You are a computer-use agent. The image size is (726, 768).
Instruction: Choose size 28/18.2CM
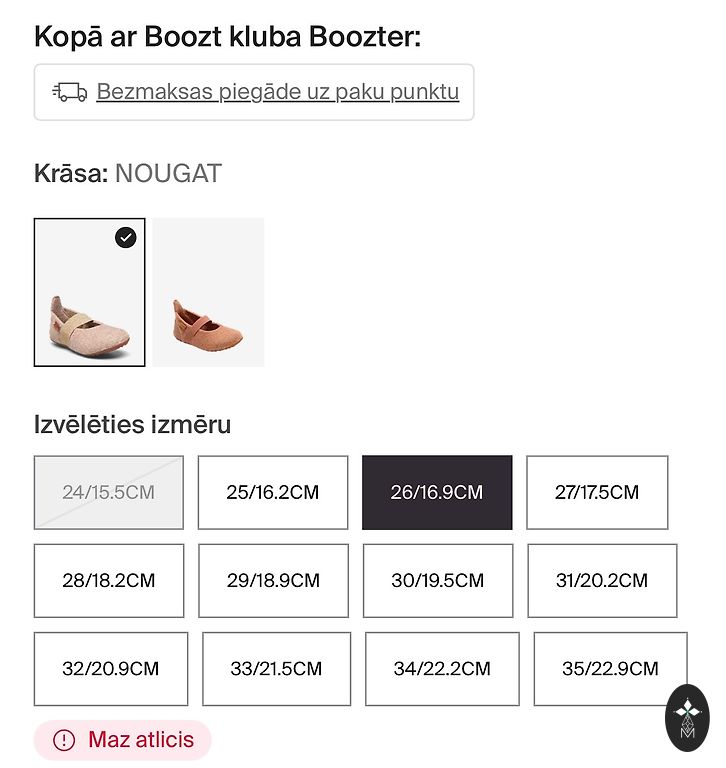point(109,580)
